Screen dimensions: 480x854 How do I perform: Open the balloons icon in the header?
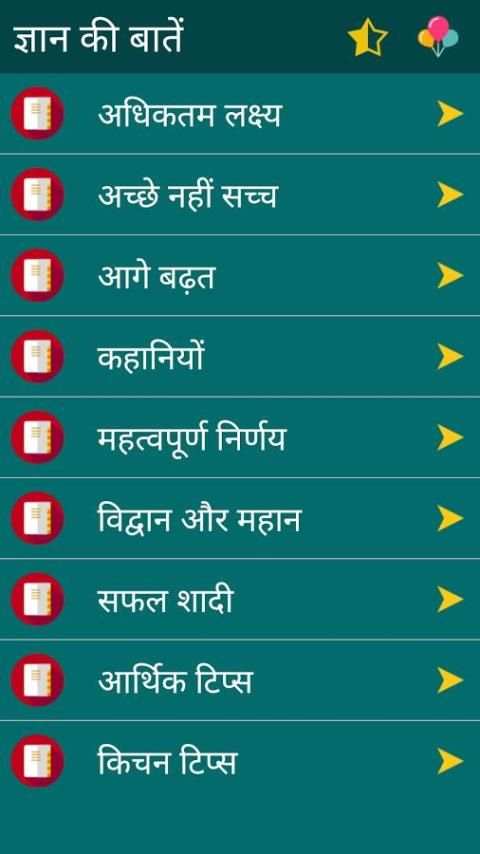pos(438,36)
